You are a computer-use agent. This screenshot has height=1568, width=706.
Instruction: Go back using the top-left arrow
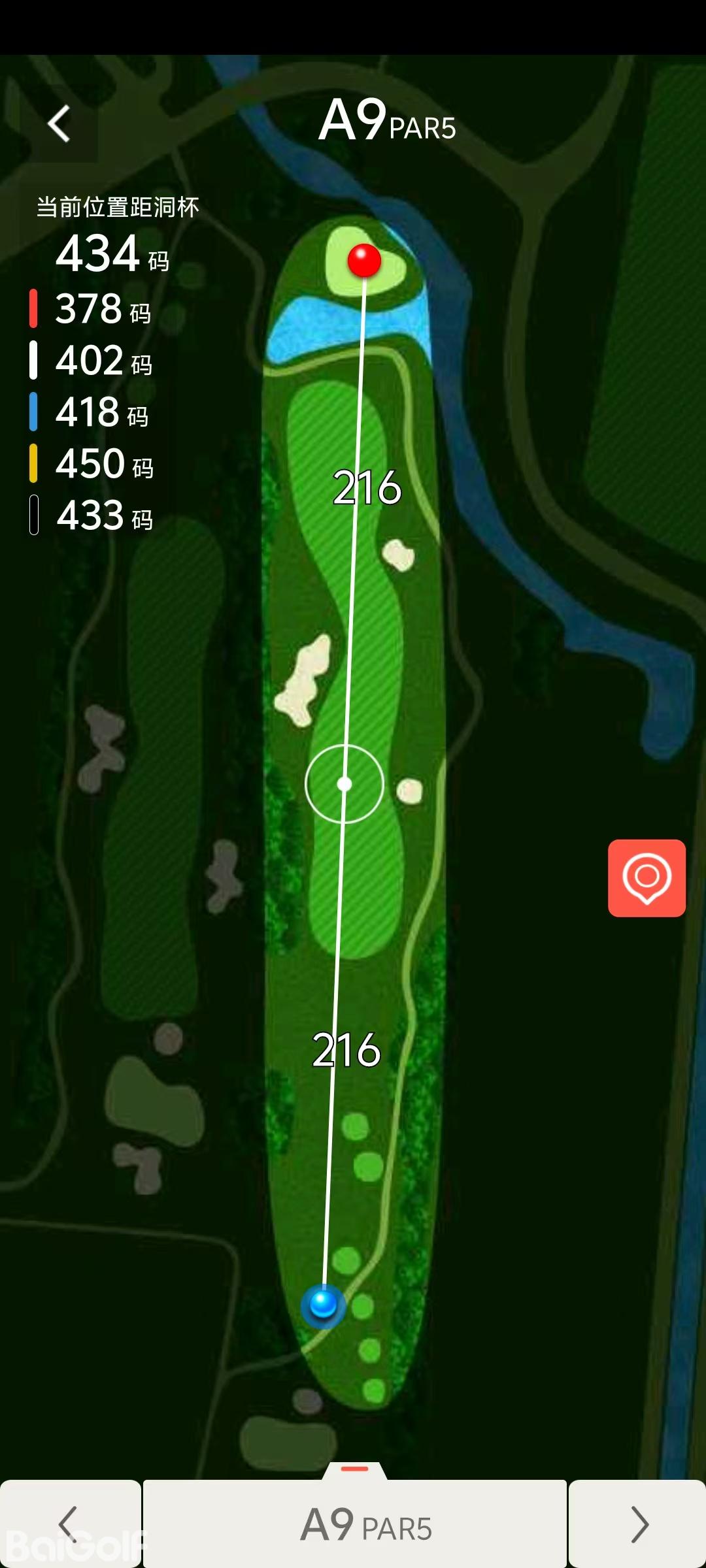[x=59, y=123]
